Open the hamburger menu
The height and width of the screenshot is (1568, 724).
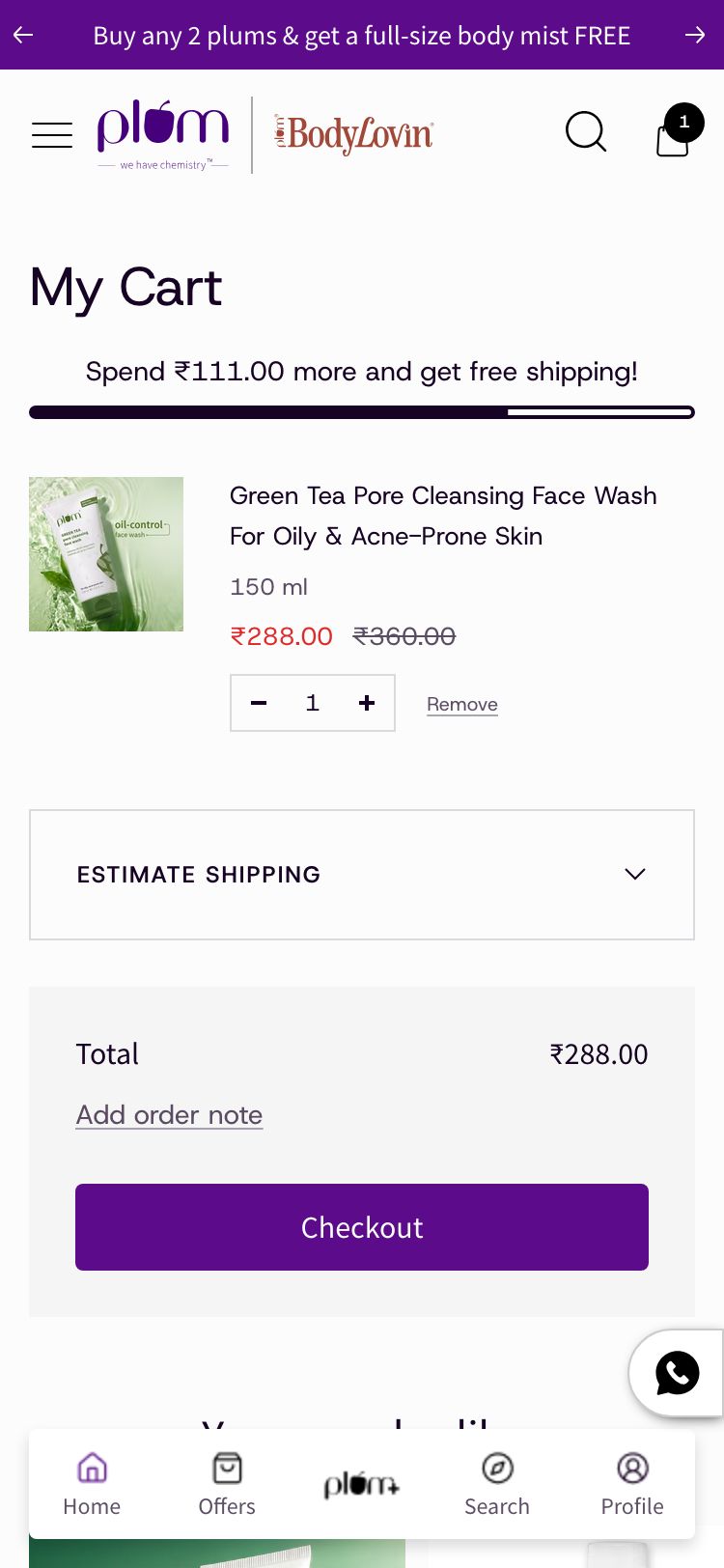(x=52, y=134)
